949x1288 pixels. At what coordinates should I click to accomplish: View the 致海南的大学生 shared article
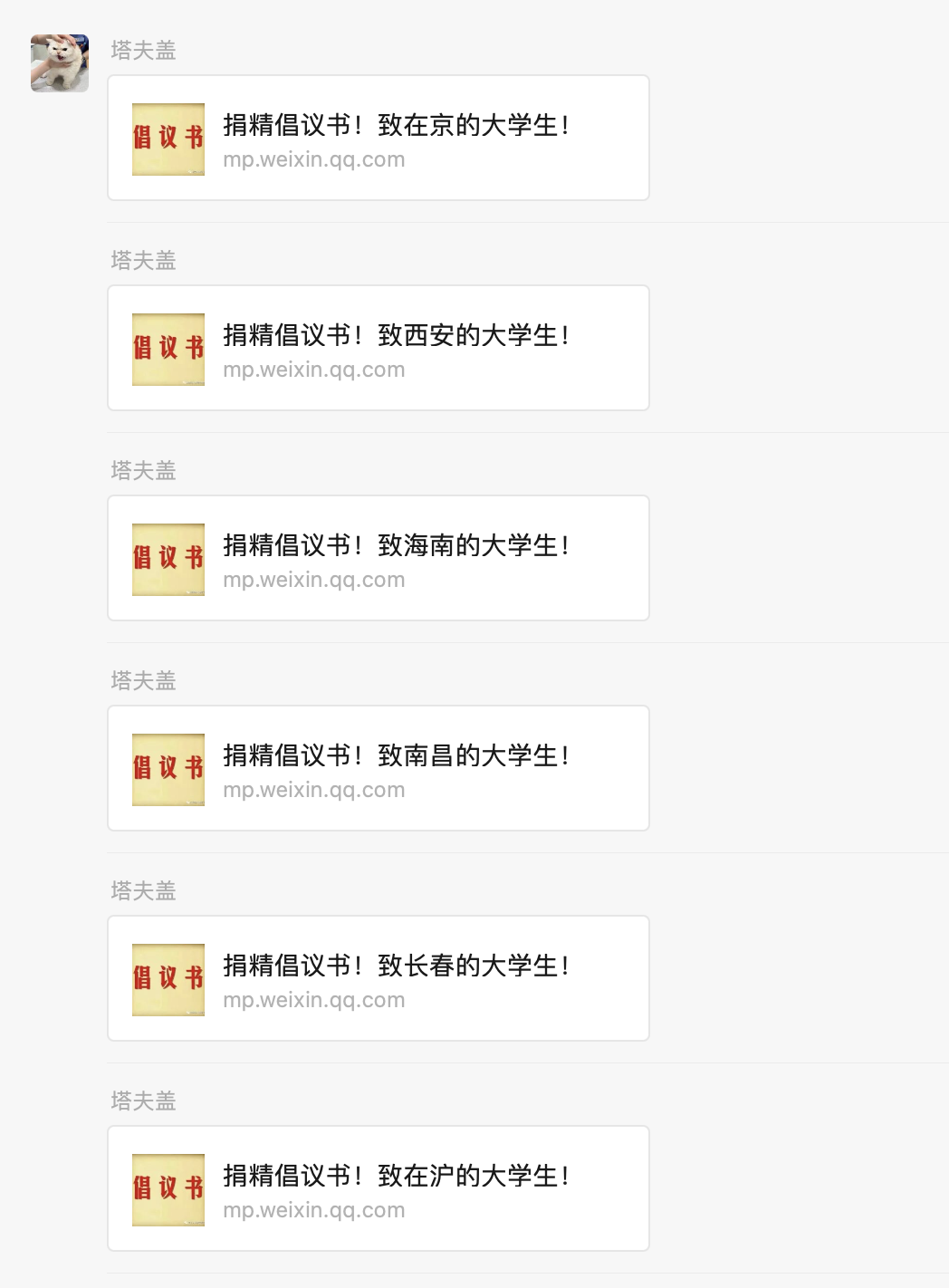[x=379, y=558]
